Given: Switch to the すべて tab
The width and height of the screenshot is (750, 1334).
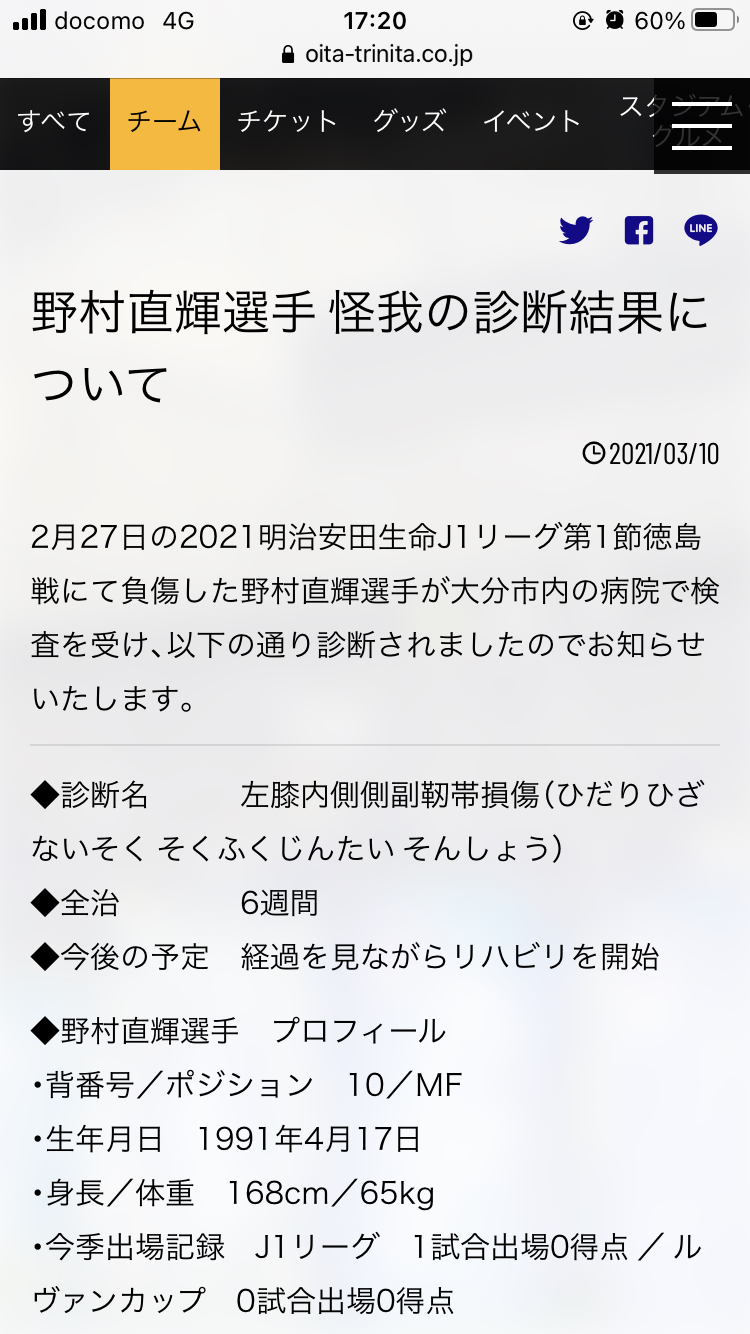Looking at the screenshot, I should pos(54,123).
